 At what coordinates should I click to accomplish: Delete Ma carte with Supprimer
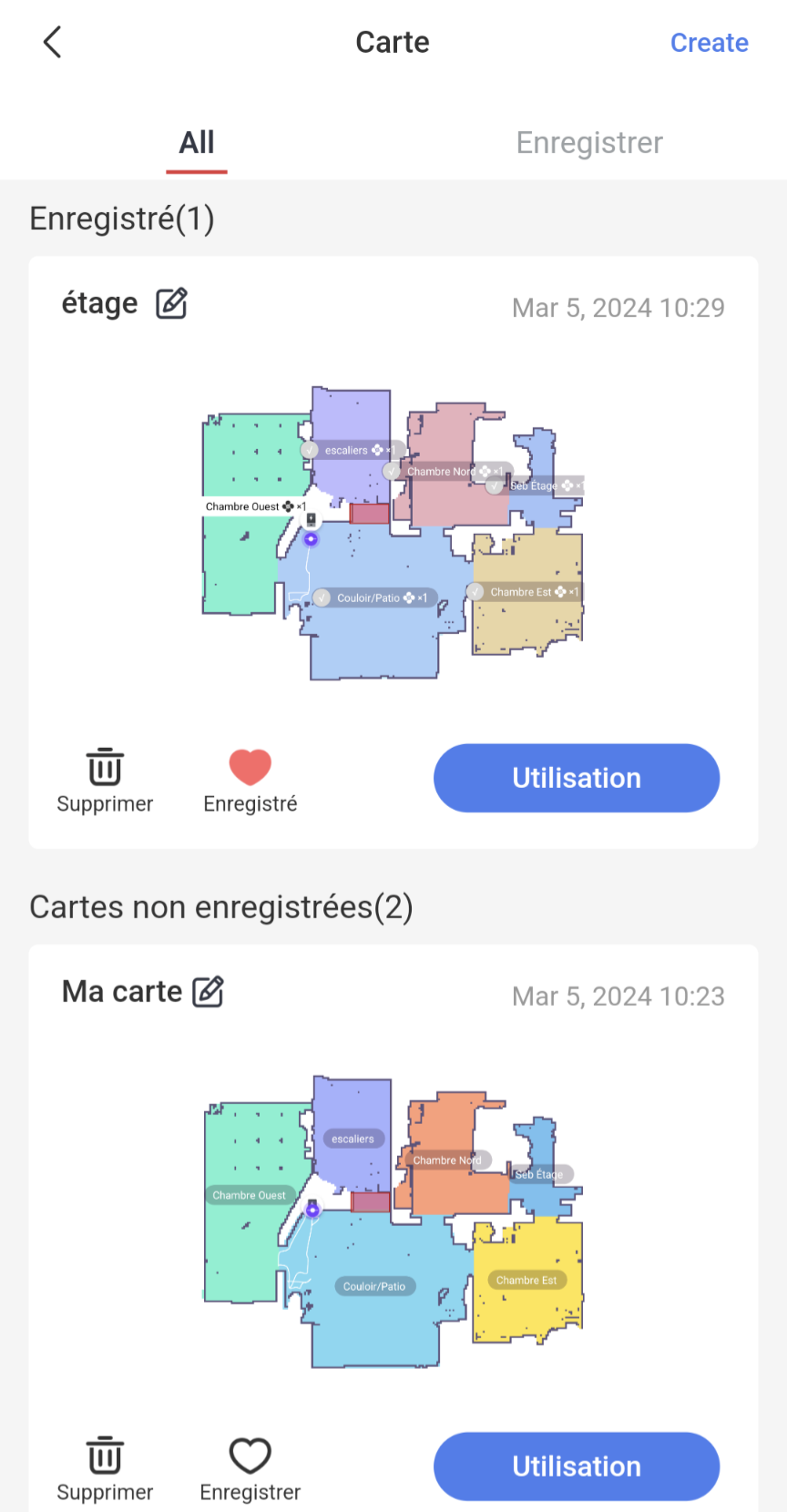click(105, 1469)
